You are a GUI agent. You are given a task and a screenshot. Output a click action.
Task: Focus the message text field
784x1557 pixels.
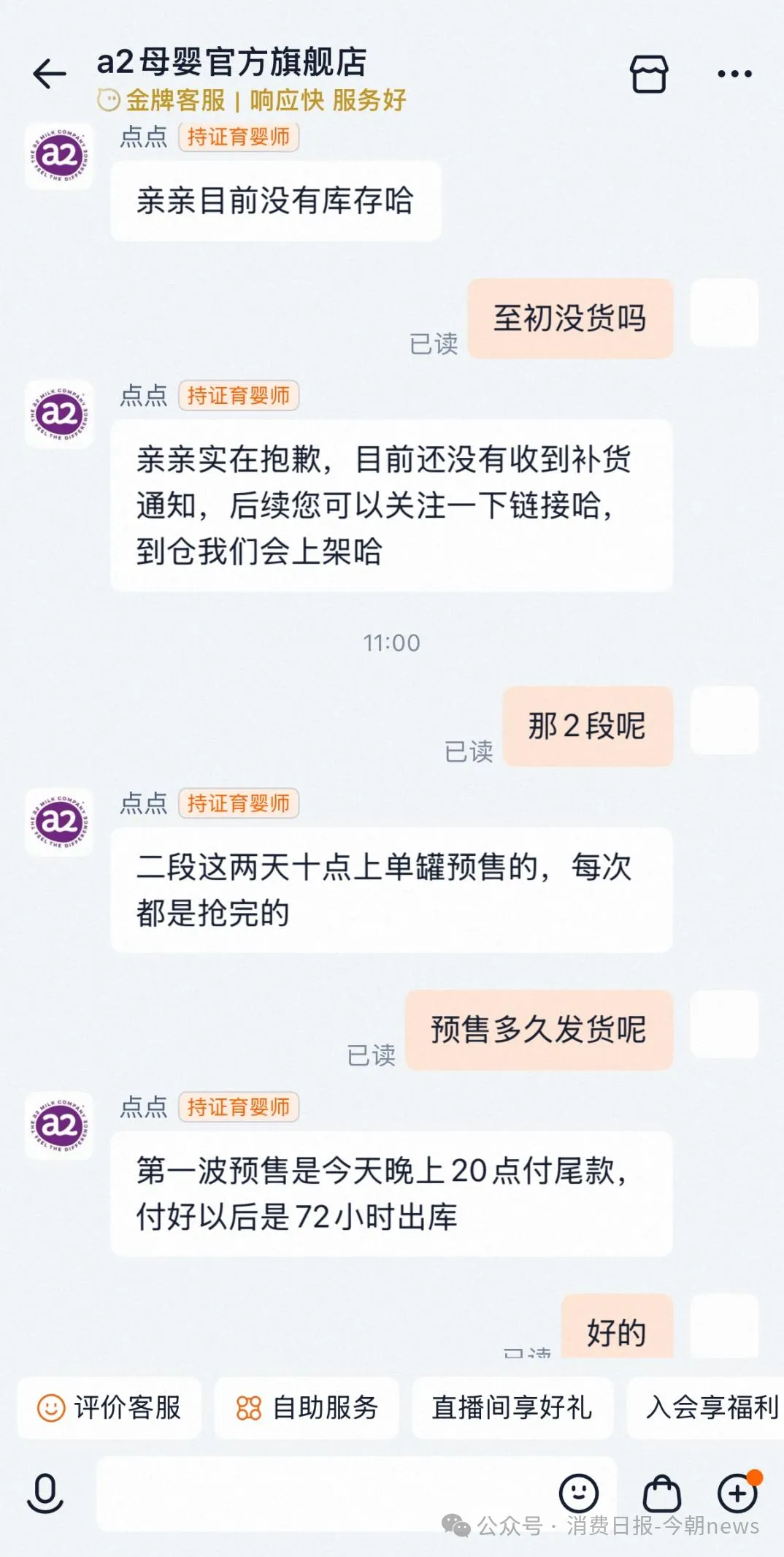[x=321, y=1493]
